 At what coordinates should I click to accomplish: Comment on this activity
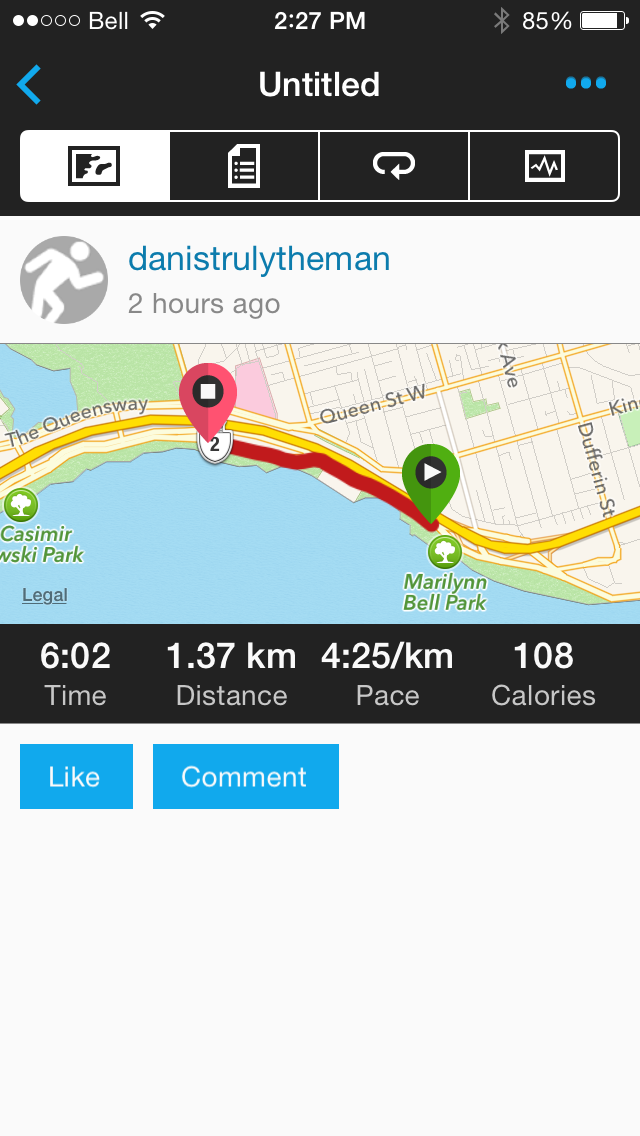[x=245, y=777]
